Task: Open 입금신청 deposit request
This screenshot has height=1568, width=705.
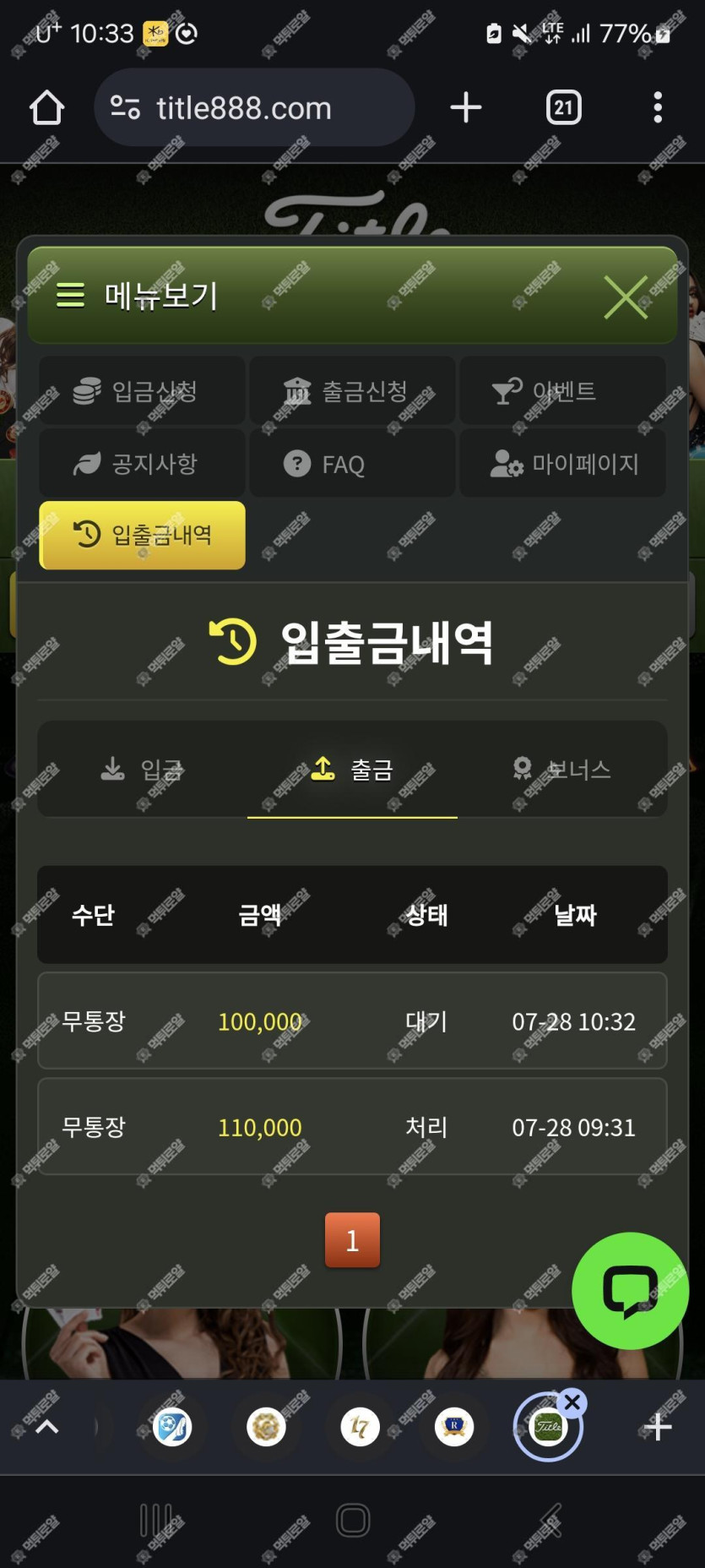Action: coord(142,391)
